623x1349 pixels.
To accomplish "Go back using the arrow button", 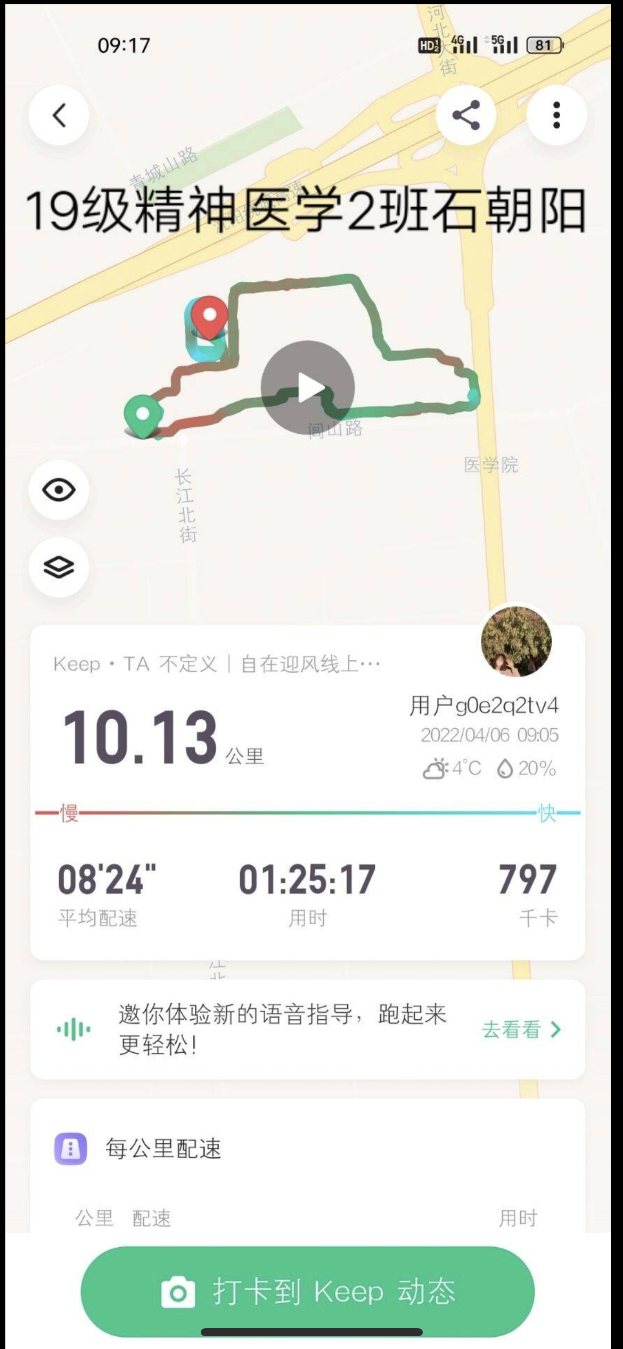I will pos(59,116).
